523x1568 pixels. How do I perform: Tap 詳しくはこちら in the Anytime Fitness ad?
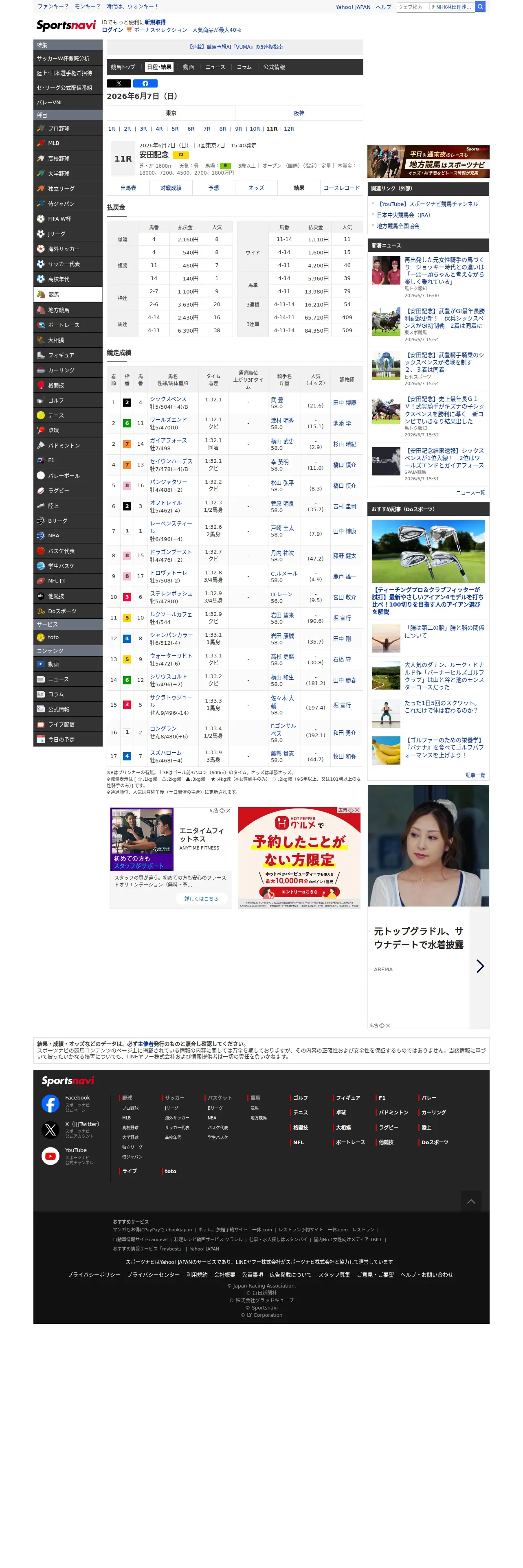(x=201, y=898)
